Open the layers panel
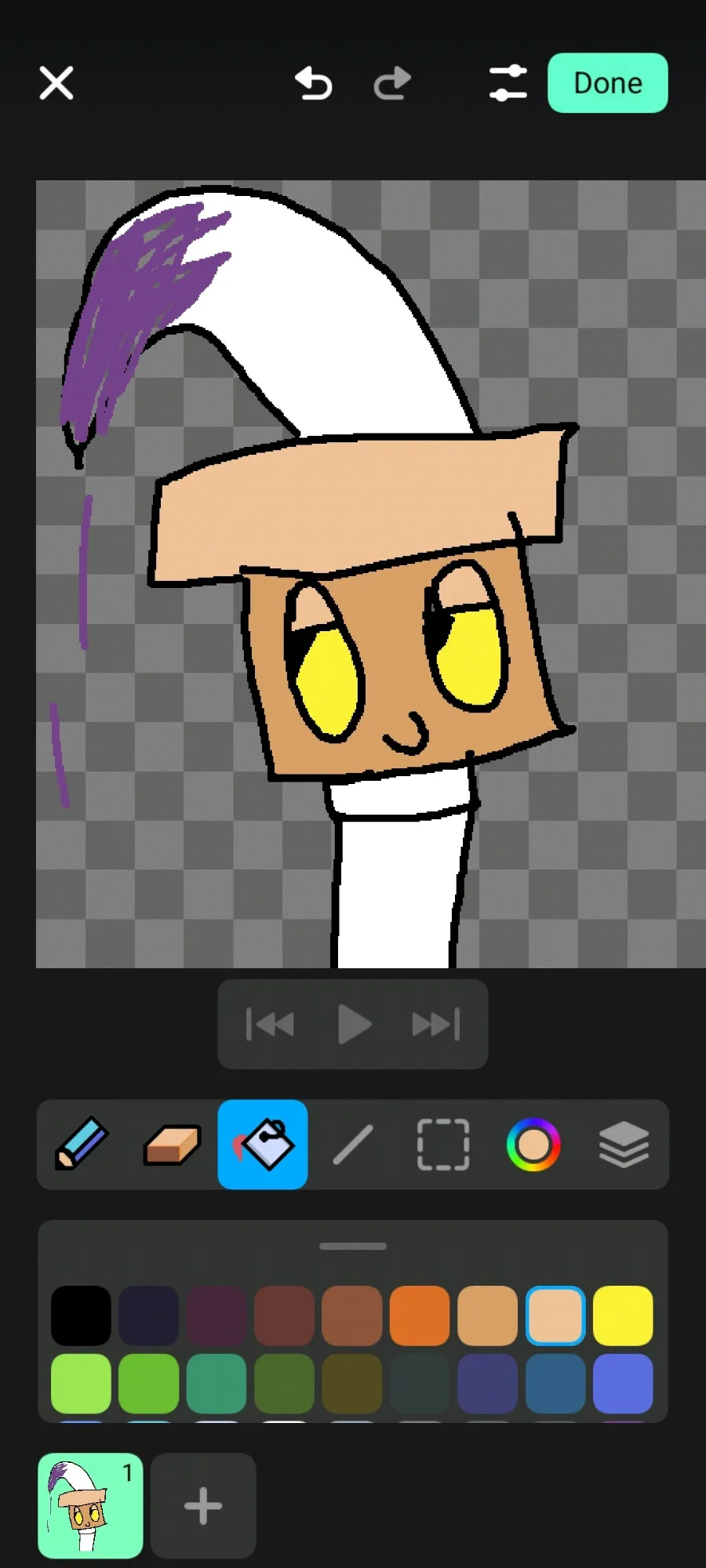 click(624, 1145)
